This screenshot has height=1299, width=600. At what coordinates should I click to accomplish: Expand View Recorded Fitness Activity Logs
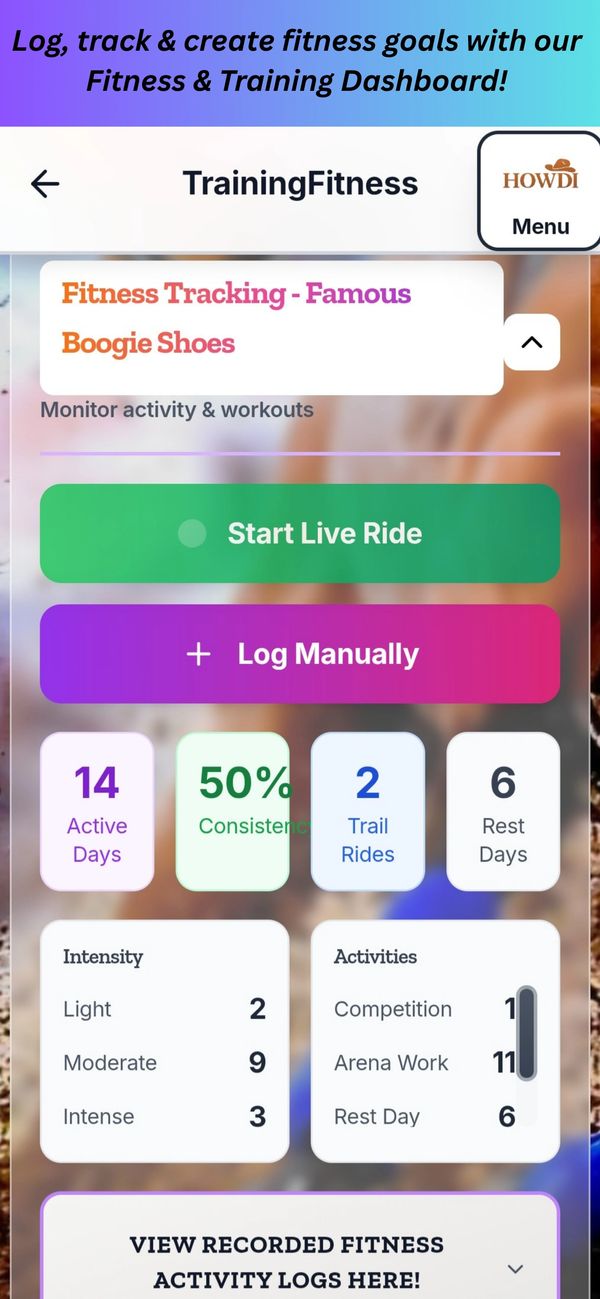pos(300,1260)
